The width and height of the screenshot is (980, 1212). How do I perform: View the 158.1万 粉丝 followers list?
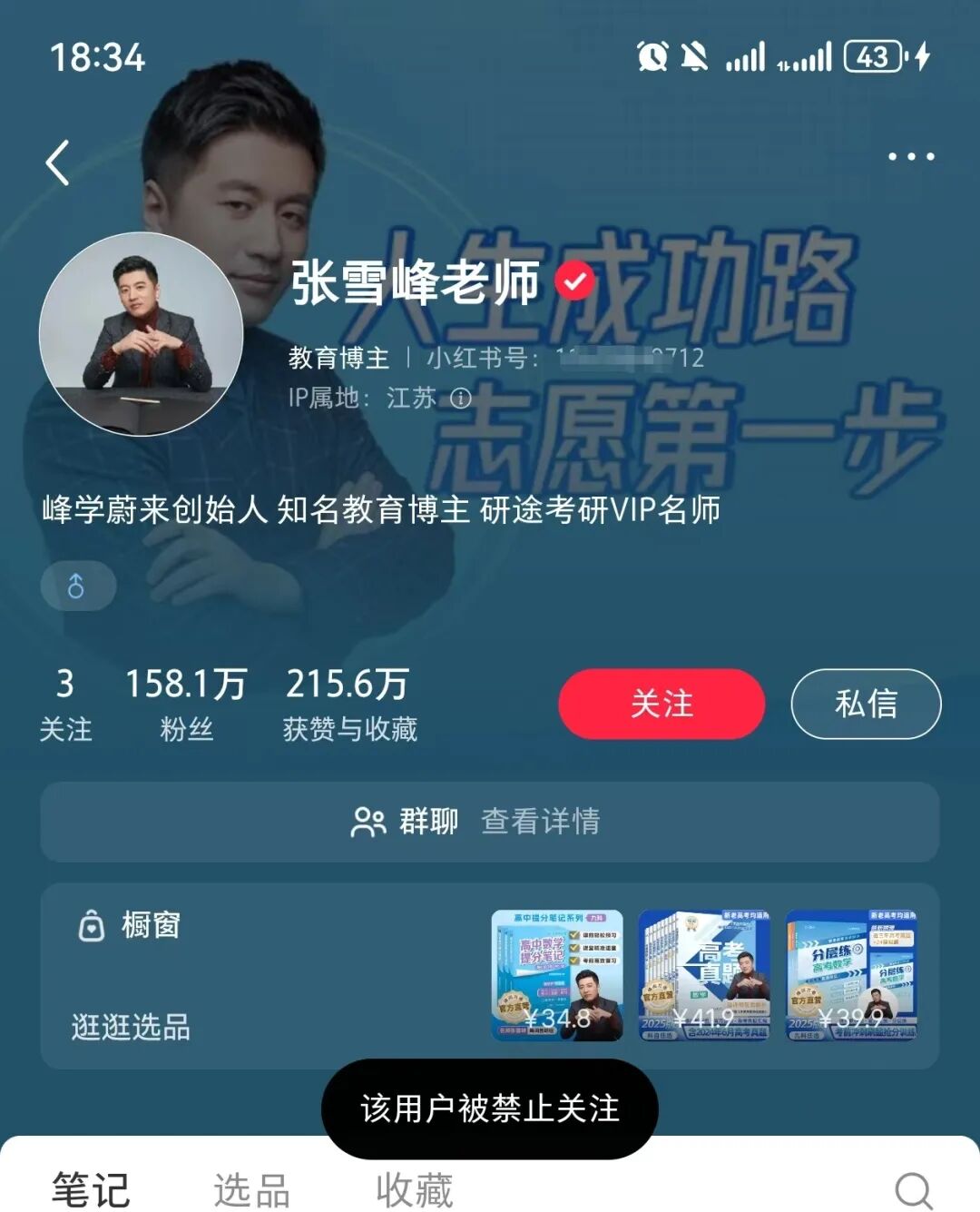(x=186, y=704)
